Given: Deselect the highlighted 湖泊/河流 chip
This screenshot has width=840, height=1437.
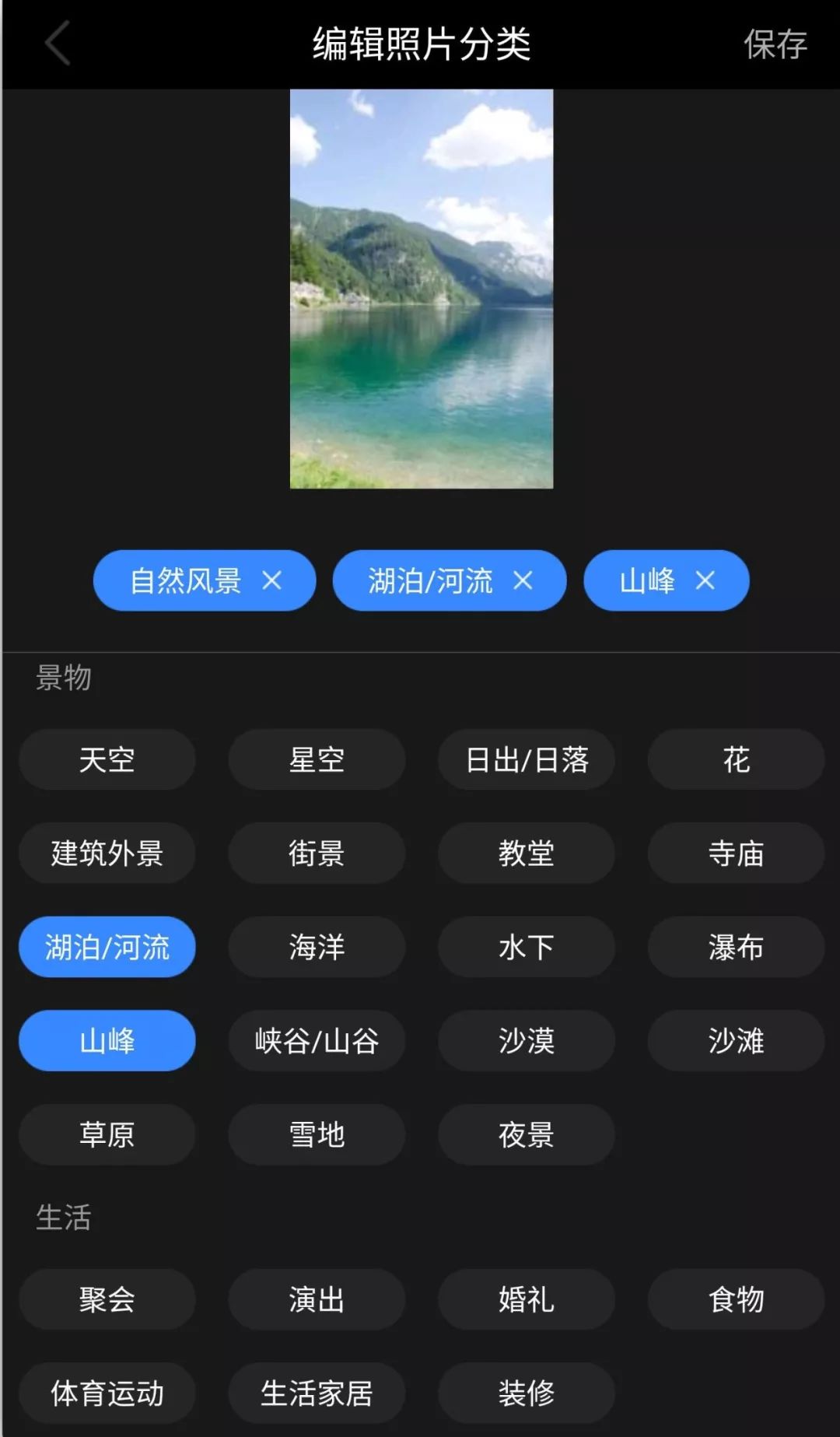Looking at the screenshot, I should pyautogui.click(x=107, y=947).
